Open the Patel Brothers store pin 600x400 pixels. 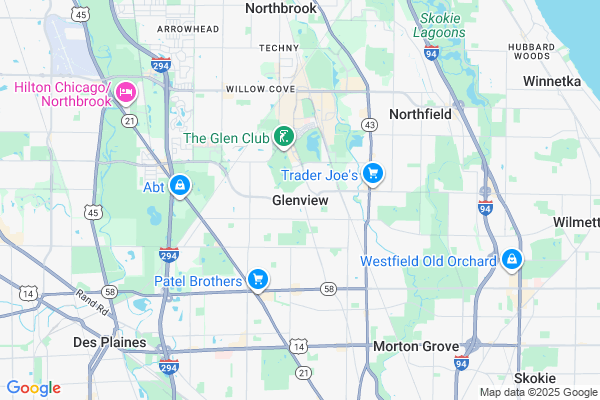258,280
